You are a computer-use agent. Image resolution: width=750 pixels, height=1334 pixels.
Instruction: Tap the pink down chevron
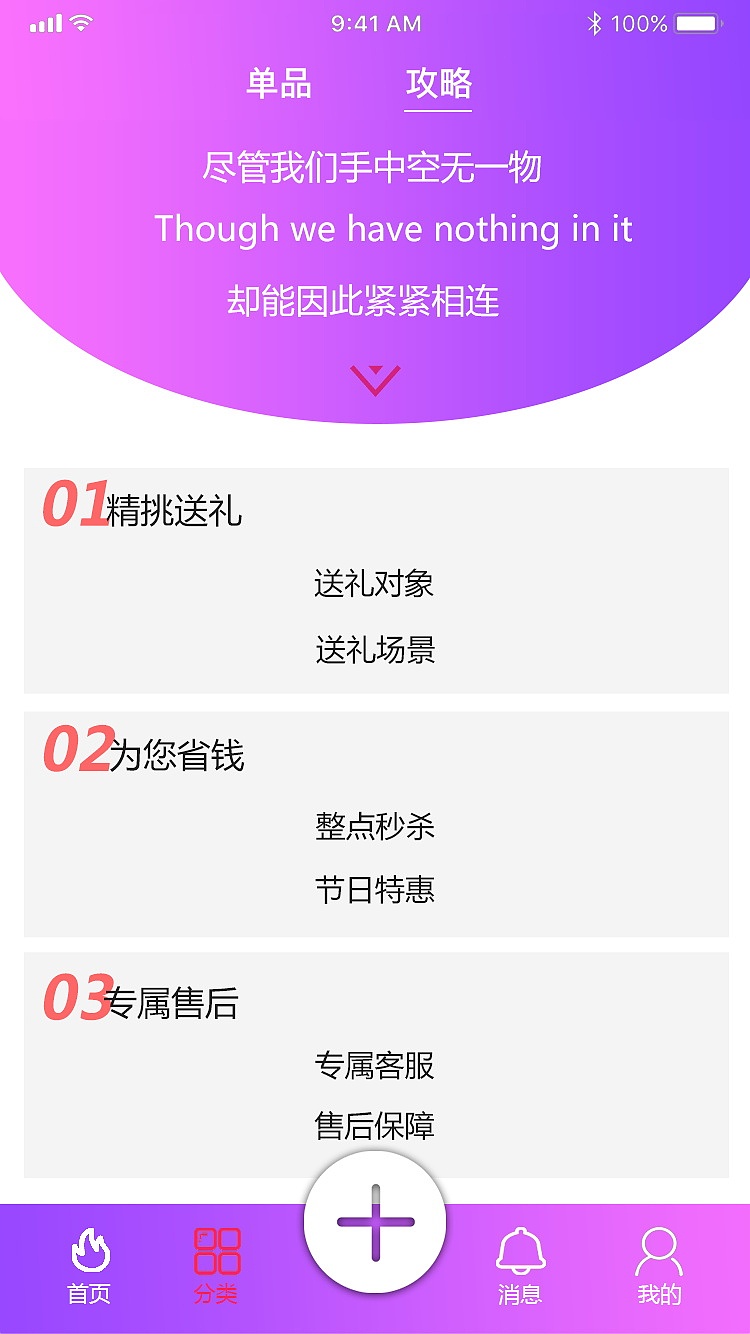(x=375, y=380)
